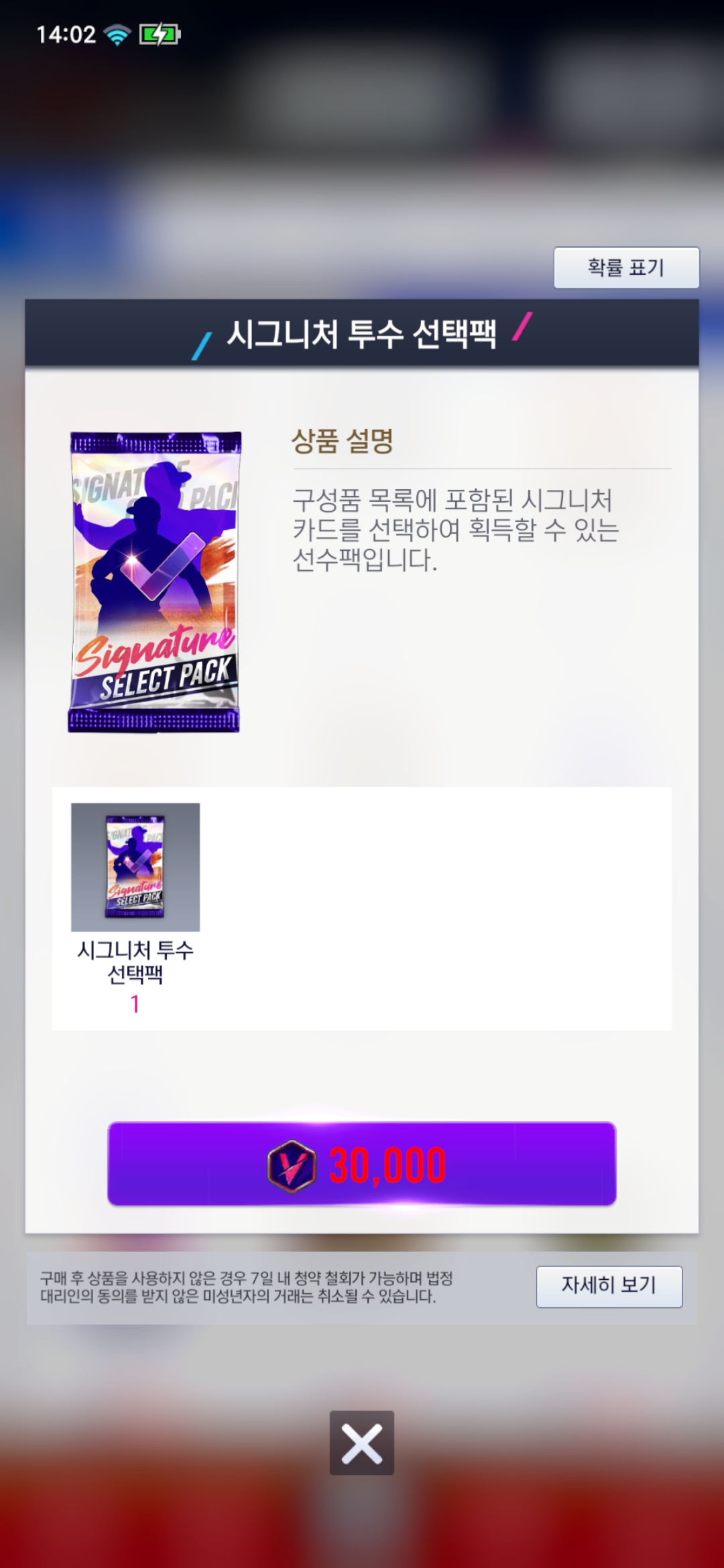Buy the pack for 30,000 points
The width and height of the screenshot is (724, 1568).
tap(362, 1164)
